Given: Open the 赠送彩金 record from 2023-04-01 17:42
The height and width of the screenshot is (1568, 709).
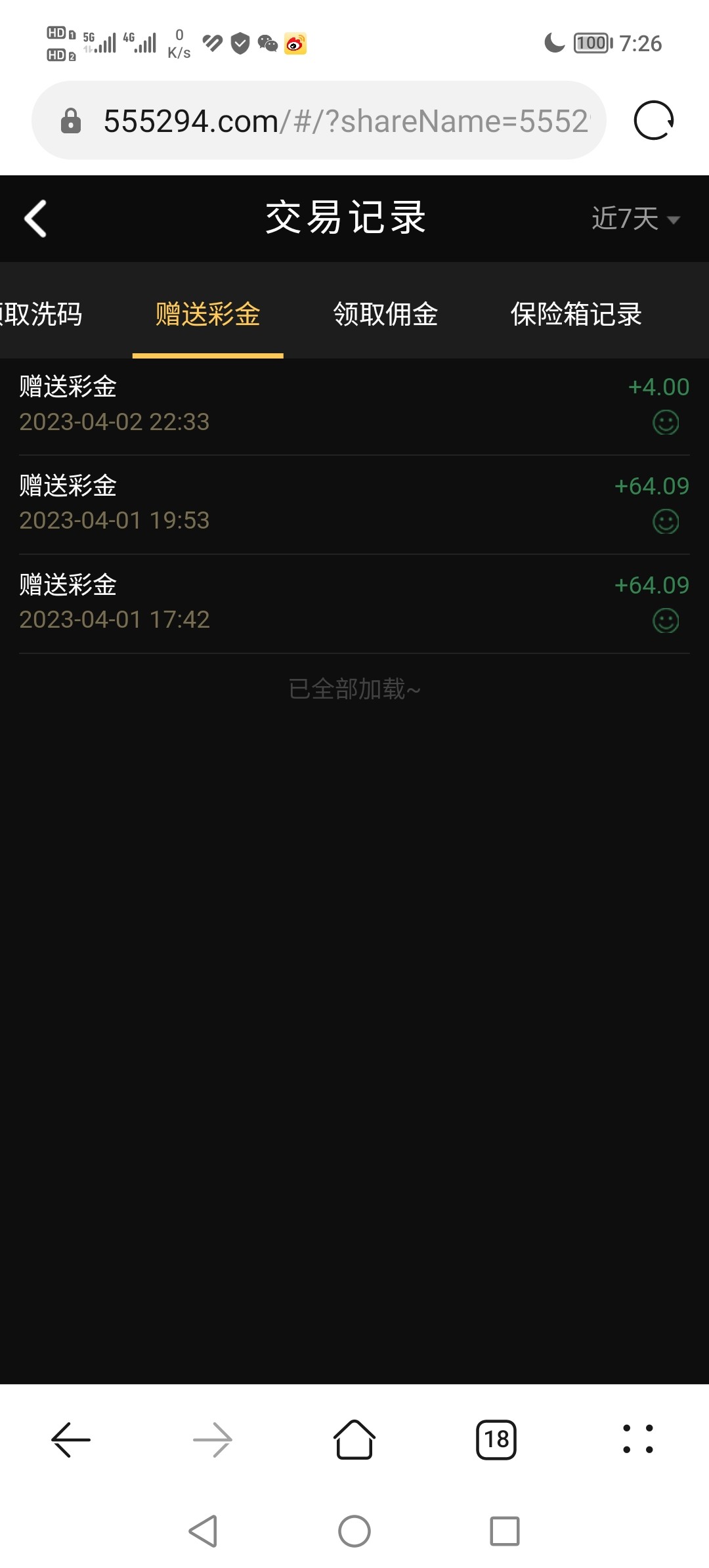Looking at the screenshot, I should [x=354, y=603].
